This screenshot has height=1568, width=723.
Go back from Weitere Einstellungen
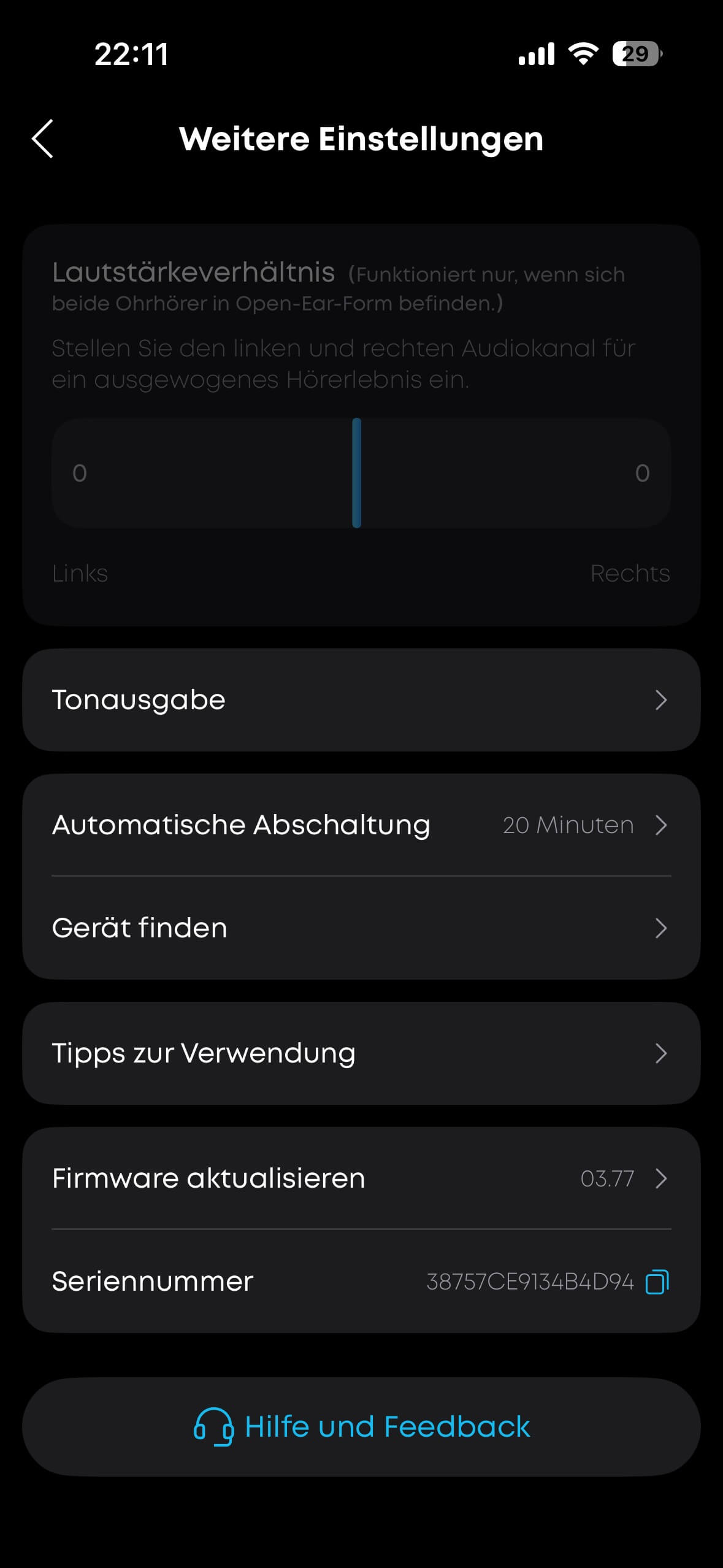(43, 139)
